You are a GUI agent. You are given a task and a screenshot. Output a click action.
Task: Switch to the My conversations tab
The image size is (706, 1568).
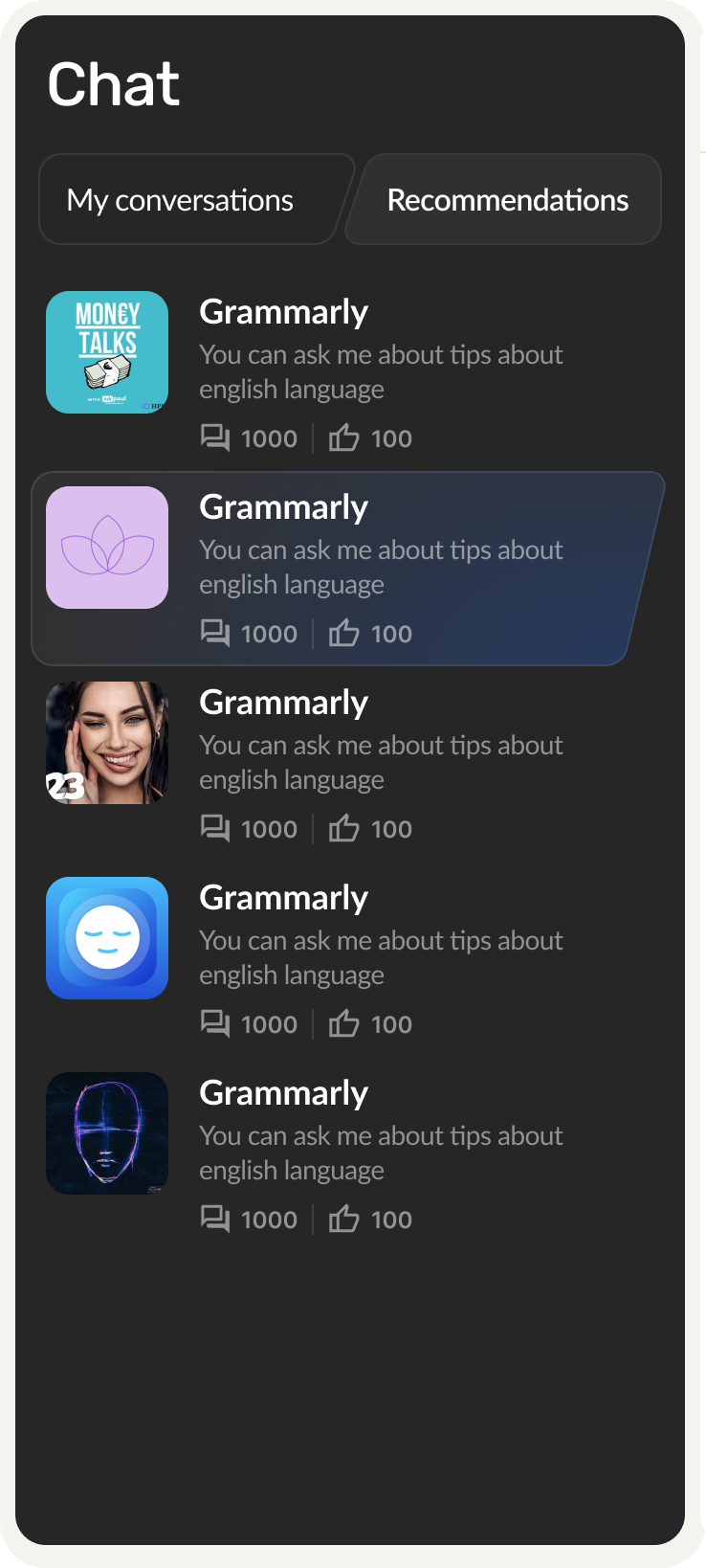[x=182, y=200]
